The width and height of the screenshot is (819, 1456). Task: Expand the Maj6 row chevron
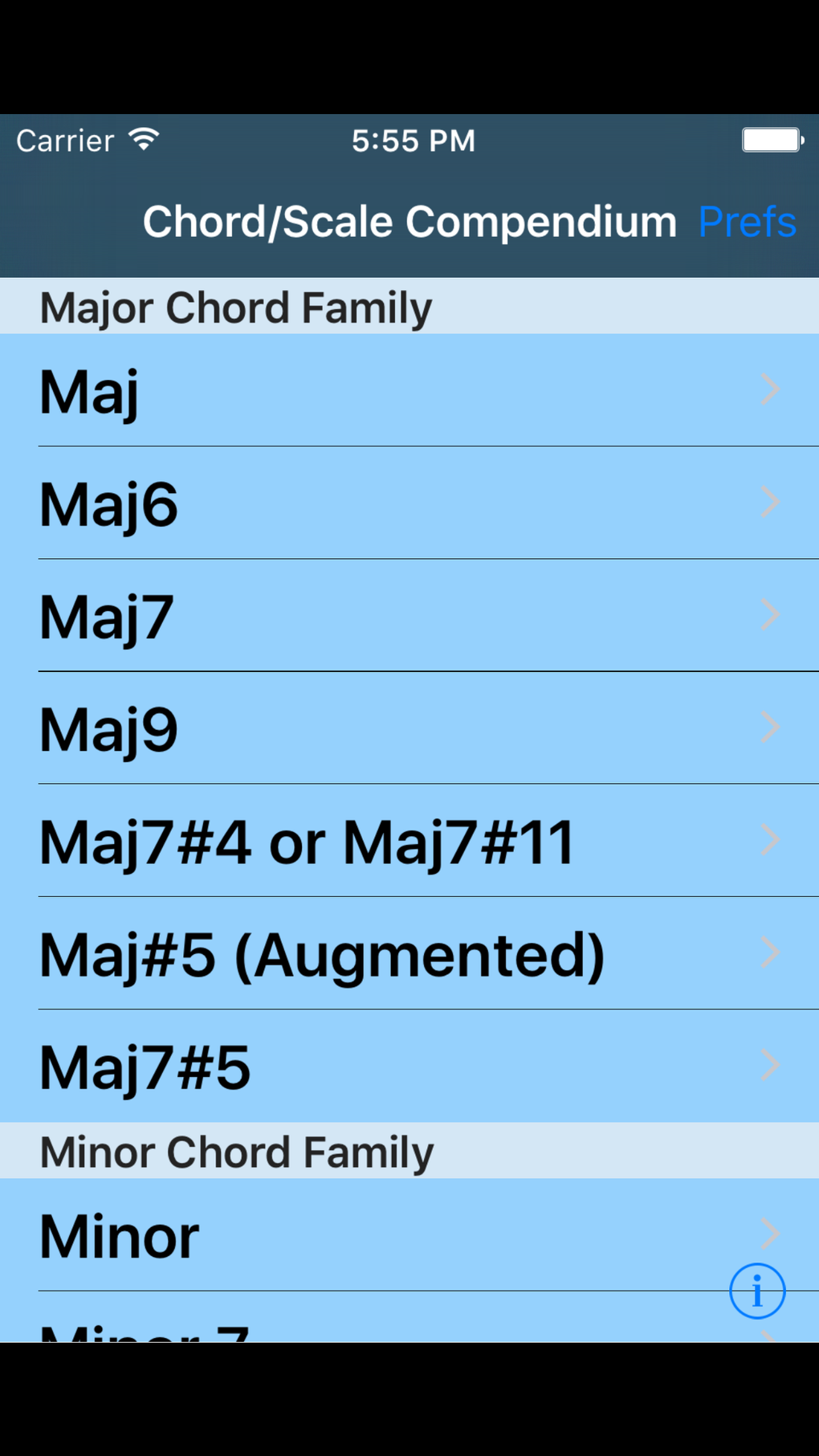click(770, 502)
